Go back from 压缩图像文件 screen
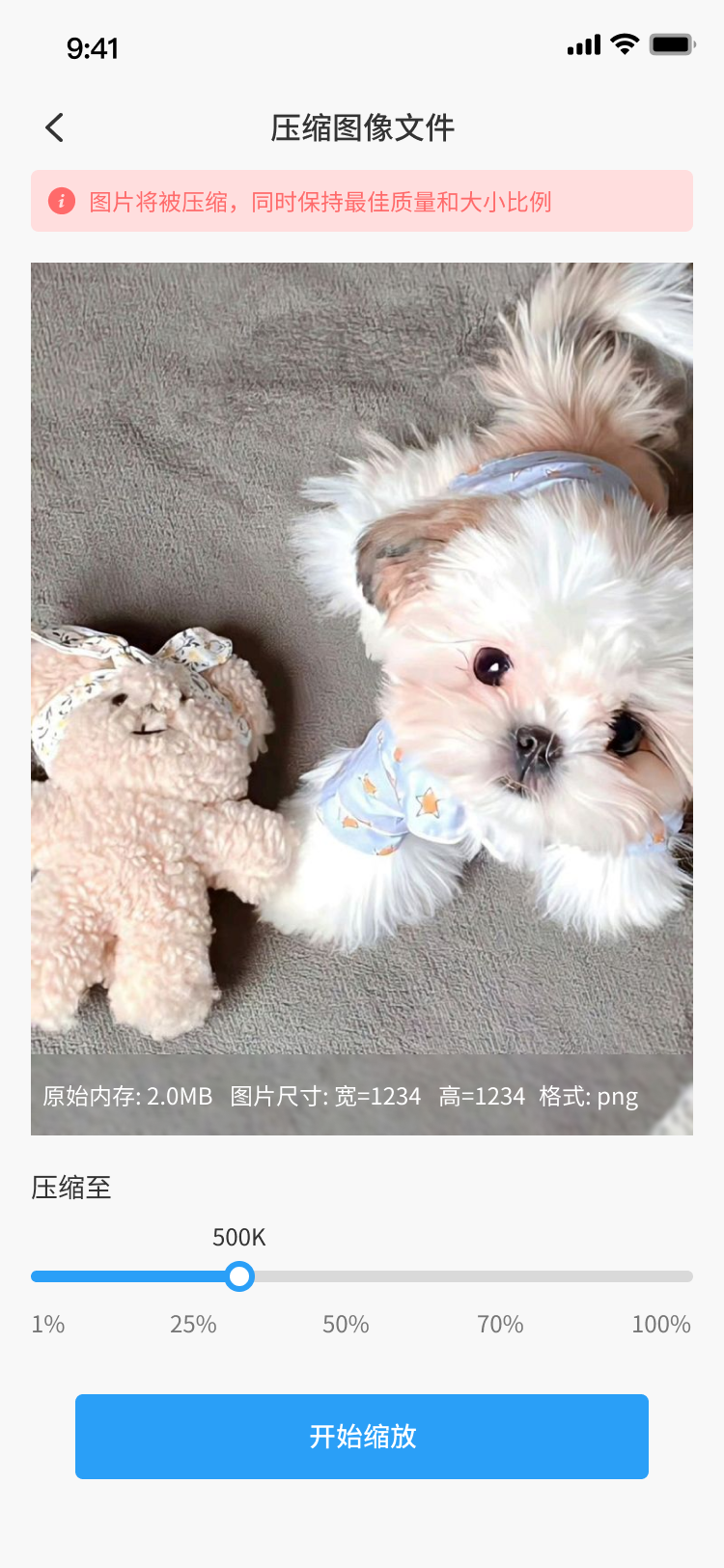724x1568 pixels. [x=55, y=127]
